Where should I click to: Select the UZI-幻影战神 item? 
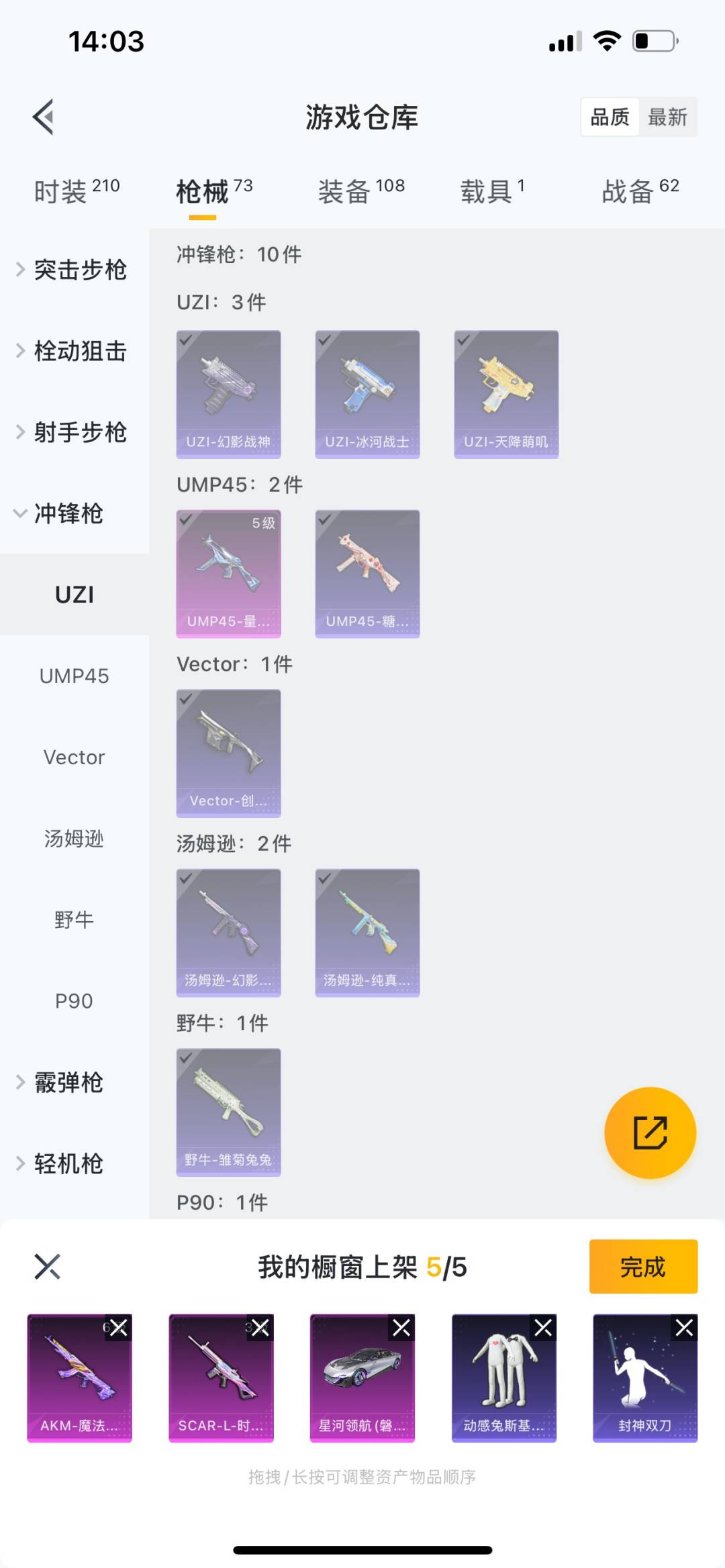pyautogui.click(x=228, y=394)
